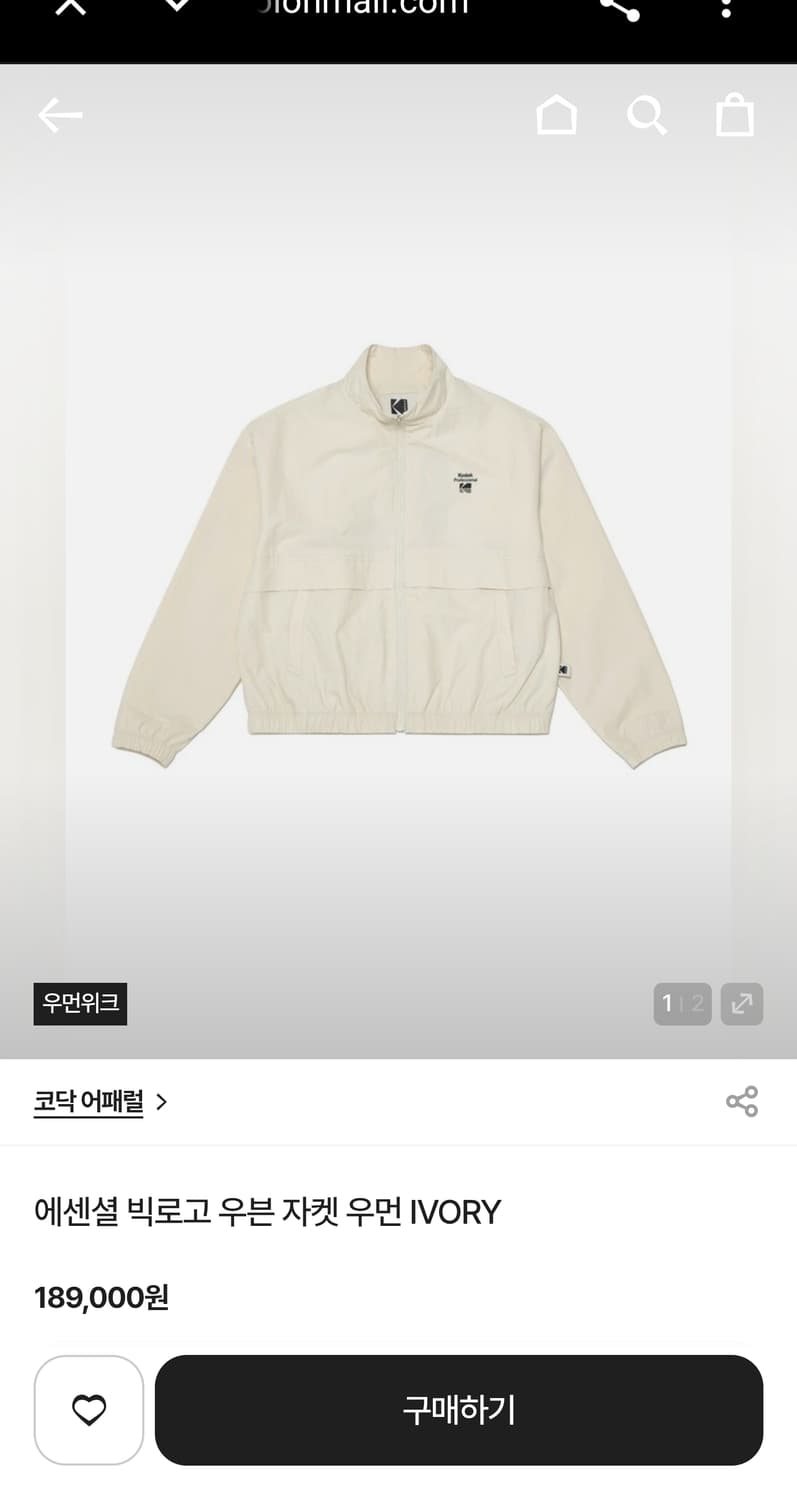Toggle the heart to add to wishlist
This screenshot has width=797, height=1500.
point(89,1410)
